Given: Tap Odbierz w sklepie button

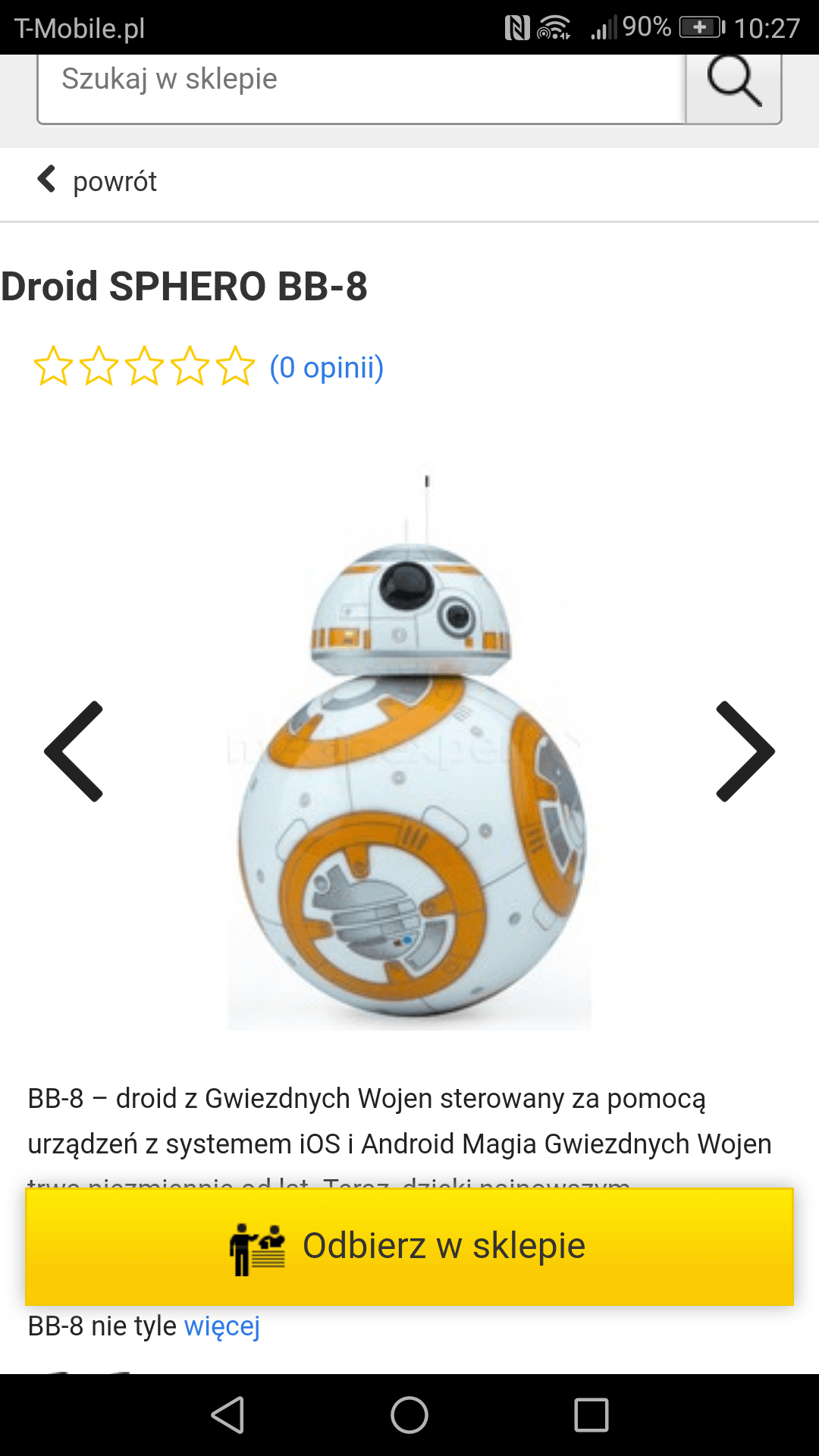Looking at the screenshot, I should click(x=409, y=1246).
